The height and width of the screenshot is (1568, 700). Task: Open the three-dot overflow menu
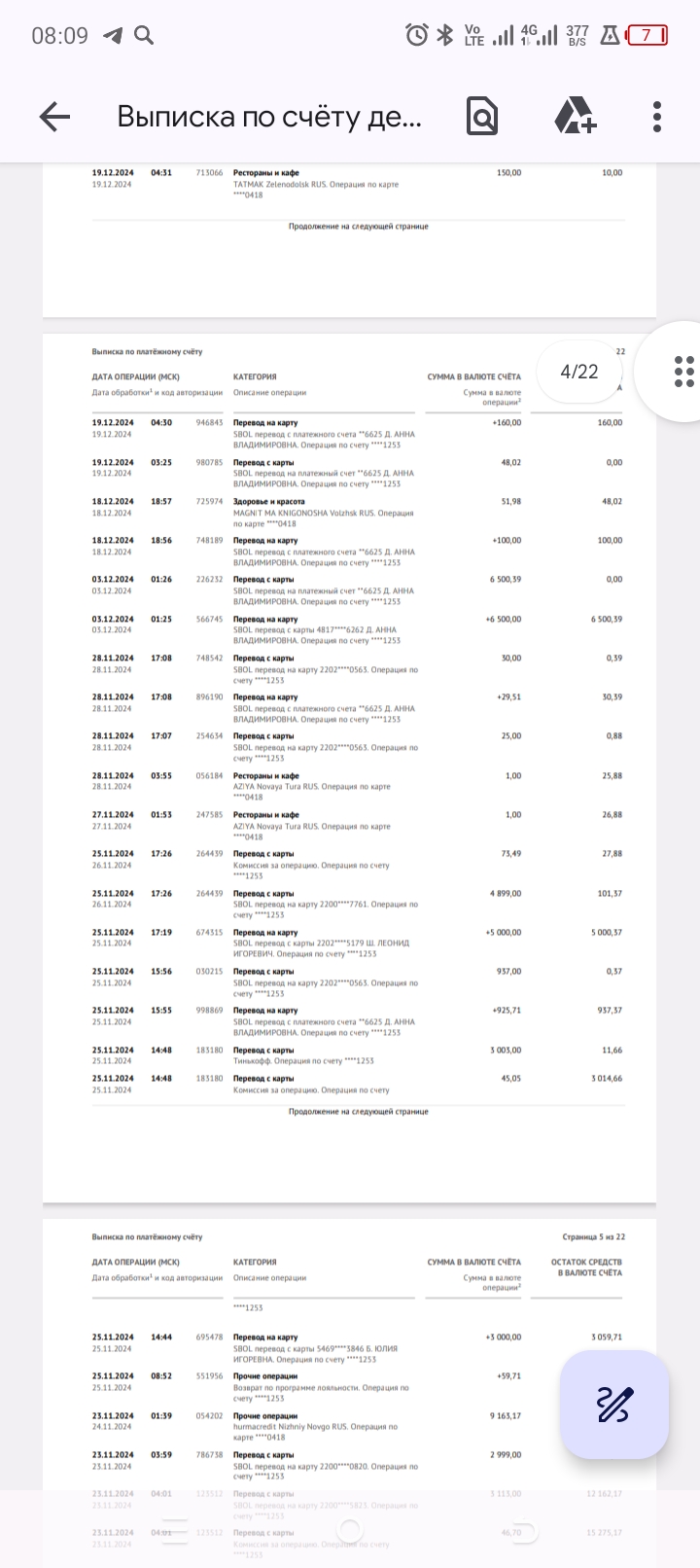pyautogui.click(x=657, y=117)
